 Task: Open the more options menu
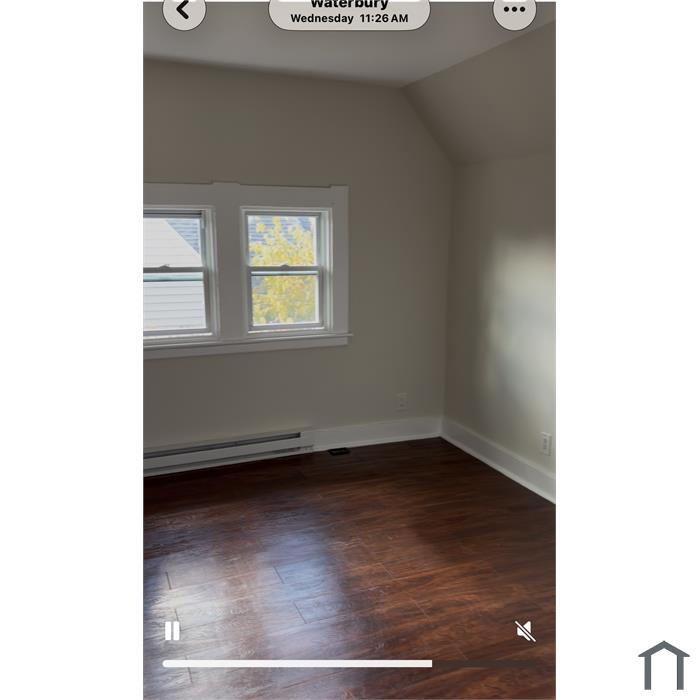514,11
